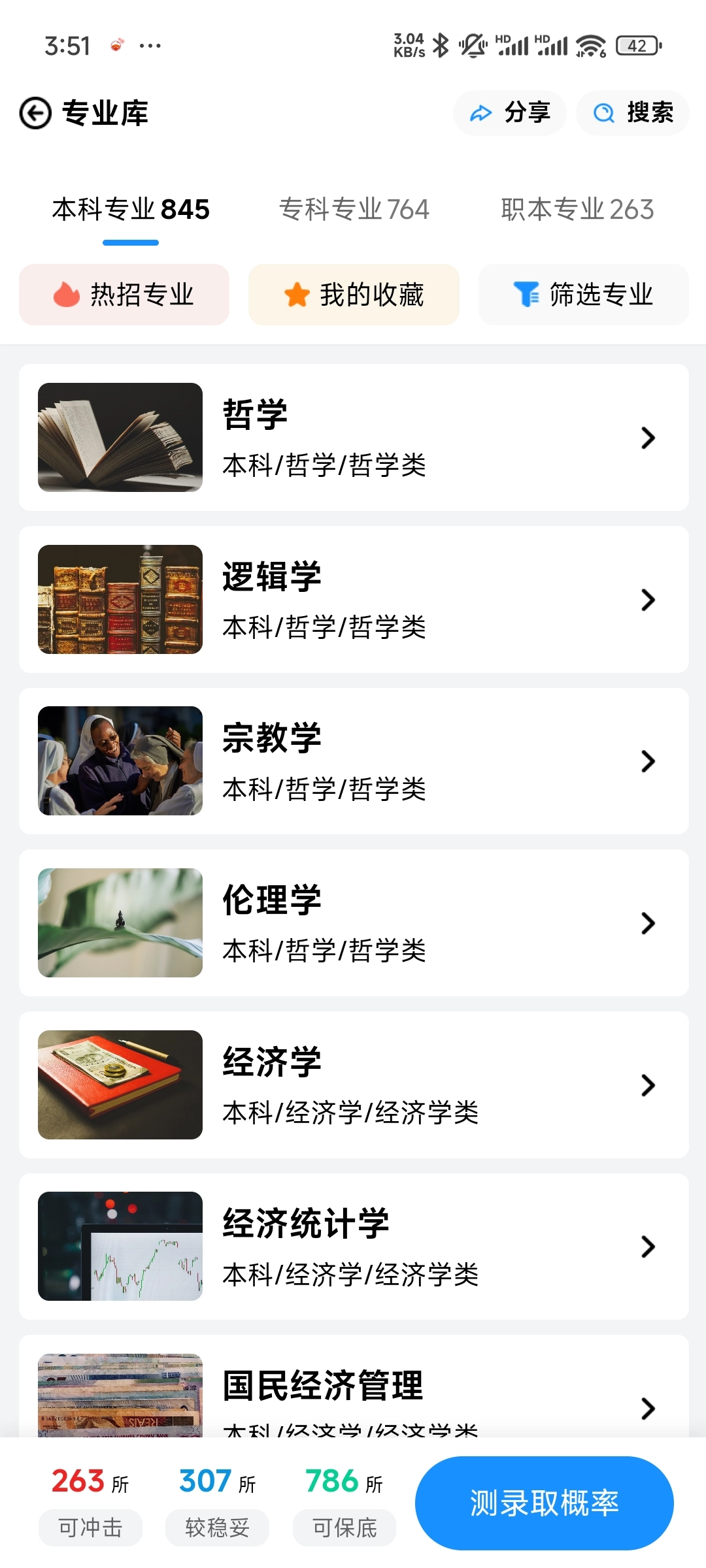Share the 专业库 page
Viewport: 706px width, 1568px height.
(x=510, y=113)
